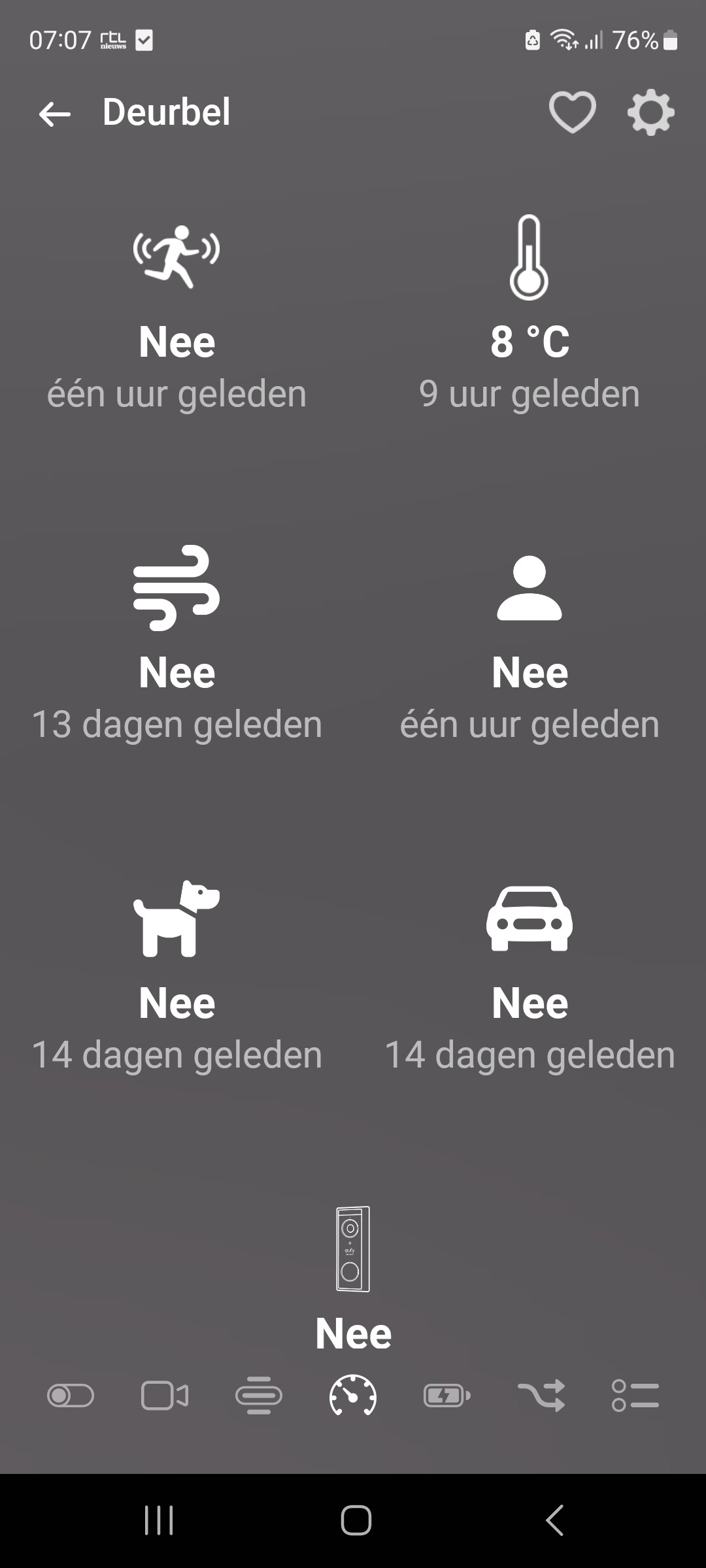Open the doorbell ringing tile
The height and width of the screenshot is (1568, 706).
[353, 1274]
